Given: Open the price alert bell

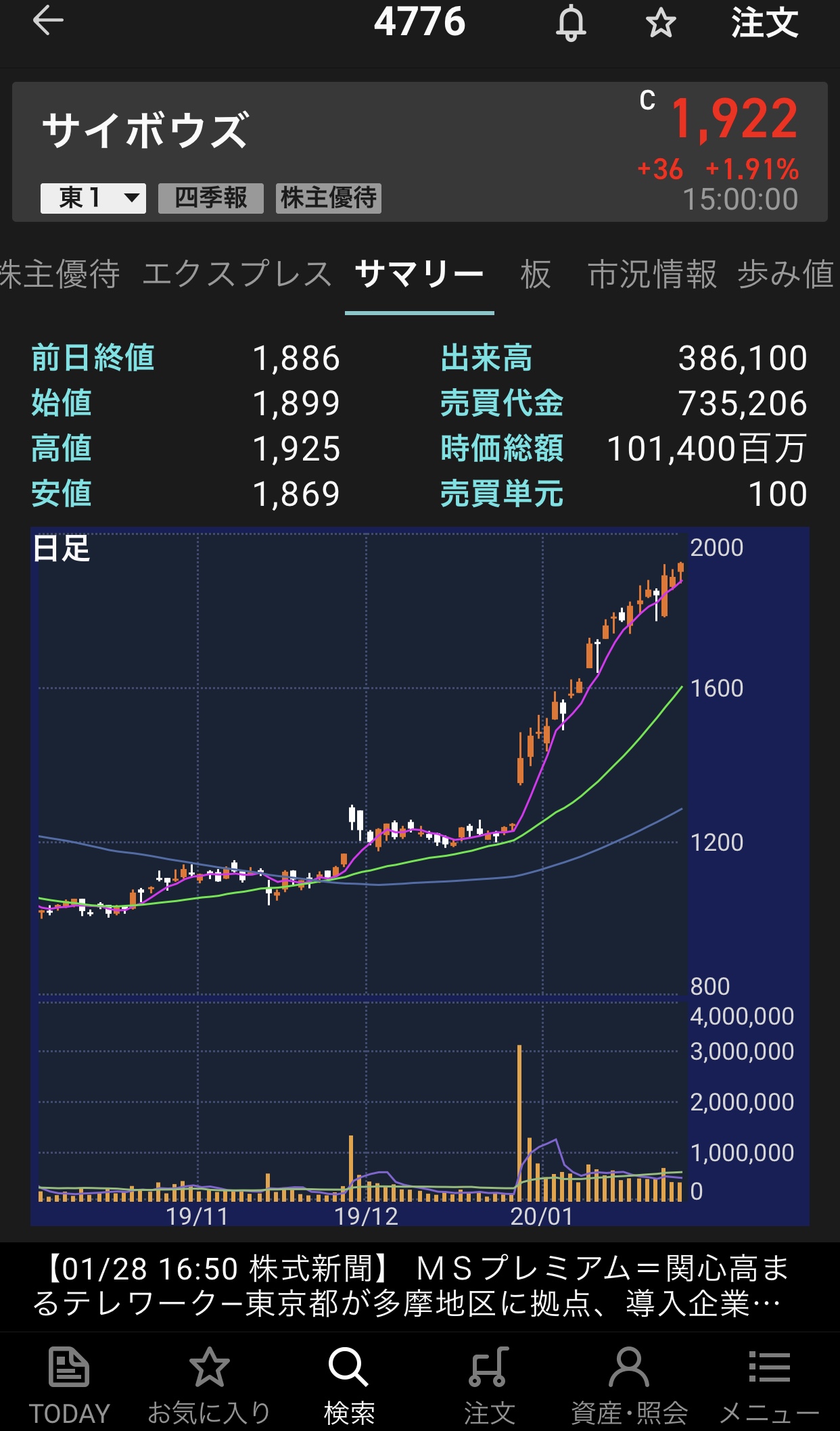Looking at the screenshot, I should pos(571,24).
